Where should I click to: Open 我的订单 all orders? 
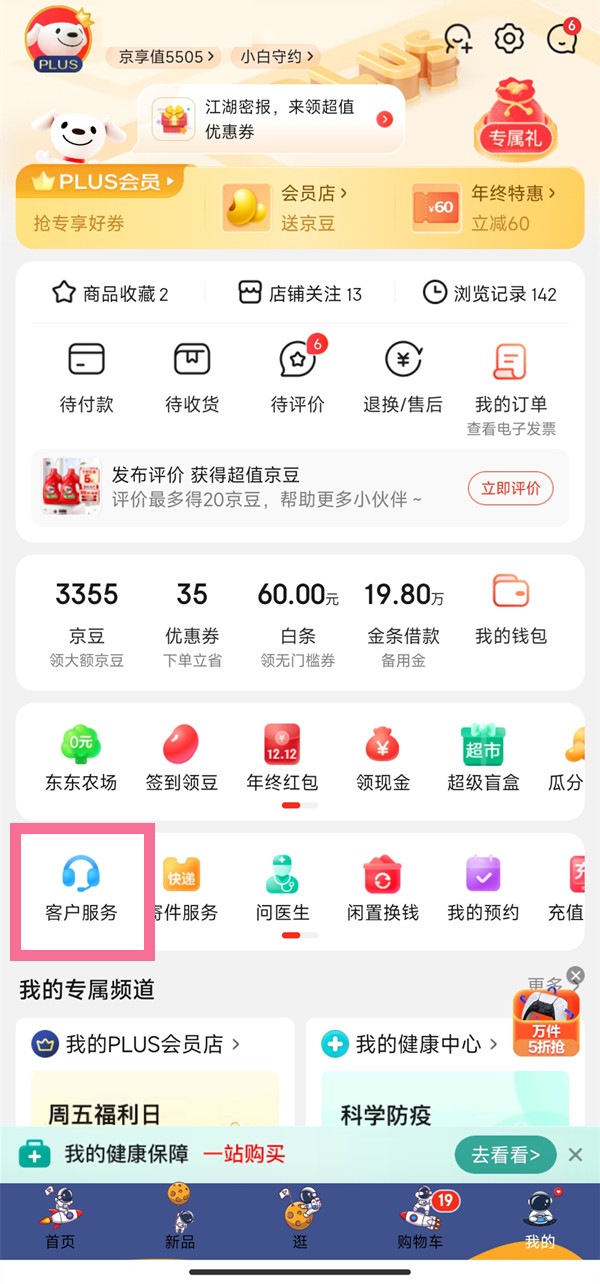(x=510, y=378)
